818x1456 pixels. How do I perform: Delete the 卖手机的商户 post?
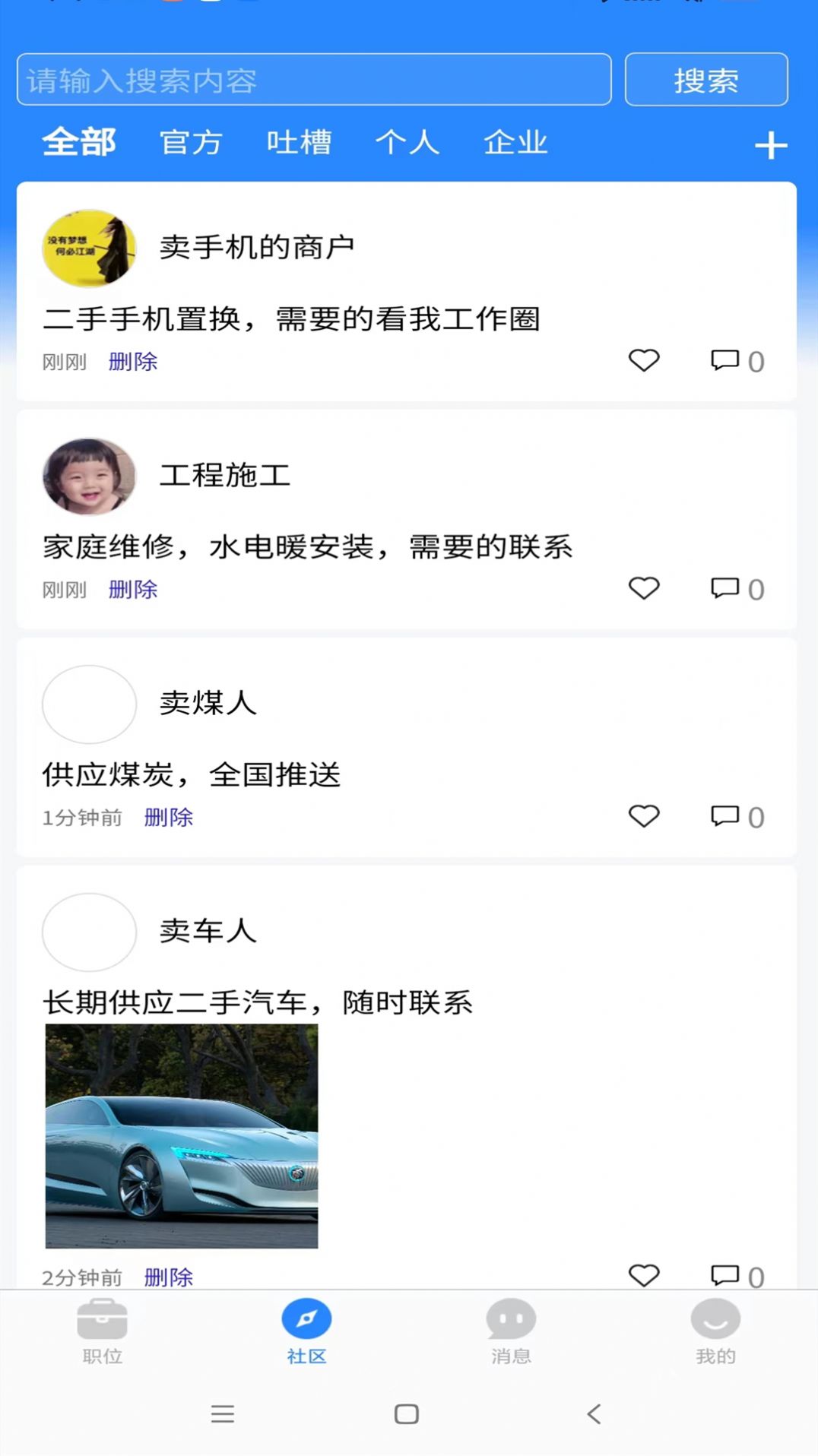(x=133, y=362)
